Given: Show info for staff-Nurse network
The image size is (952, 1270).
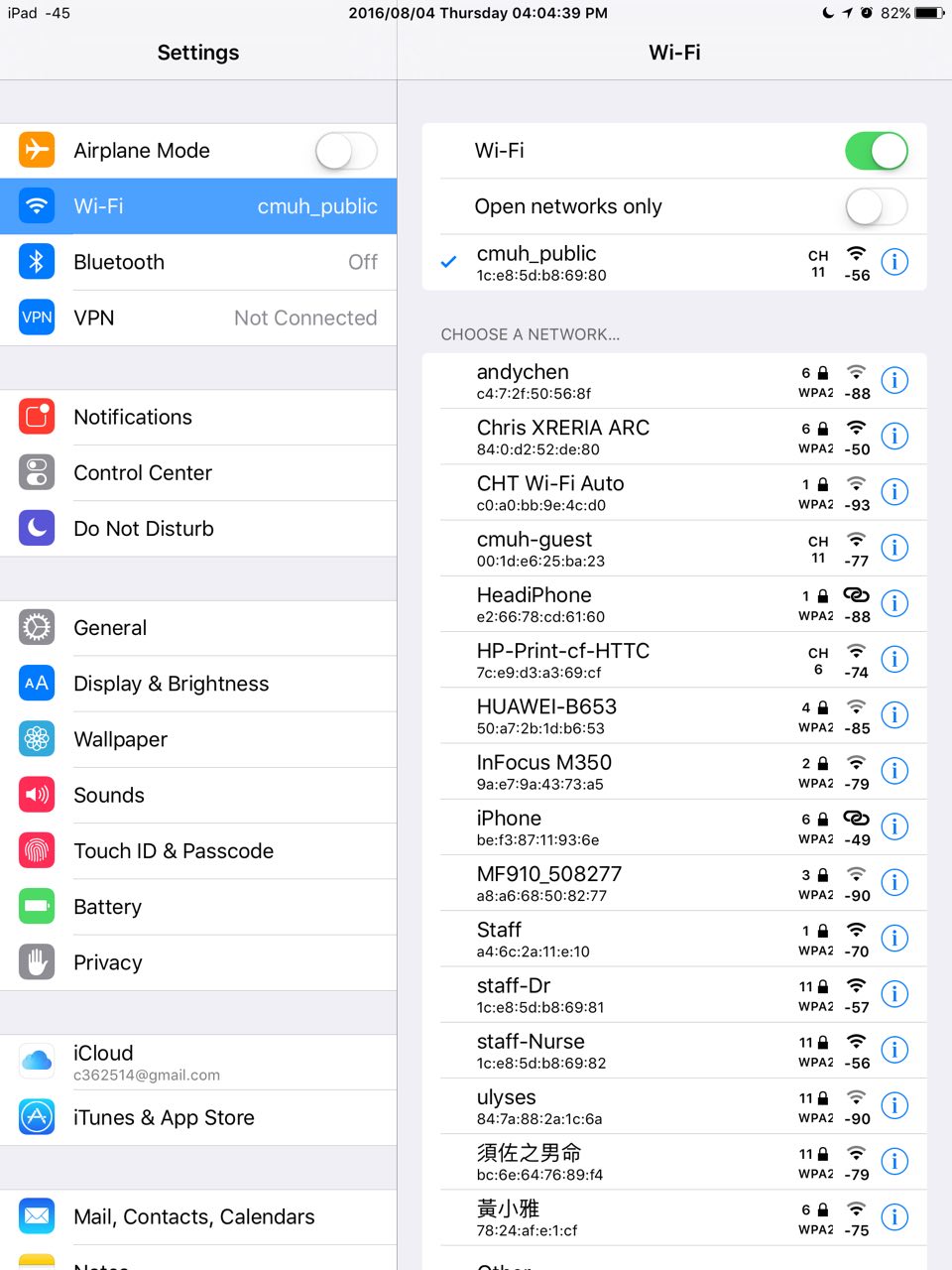Looking at the screenshot, I should tap(894, 1050).
